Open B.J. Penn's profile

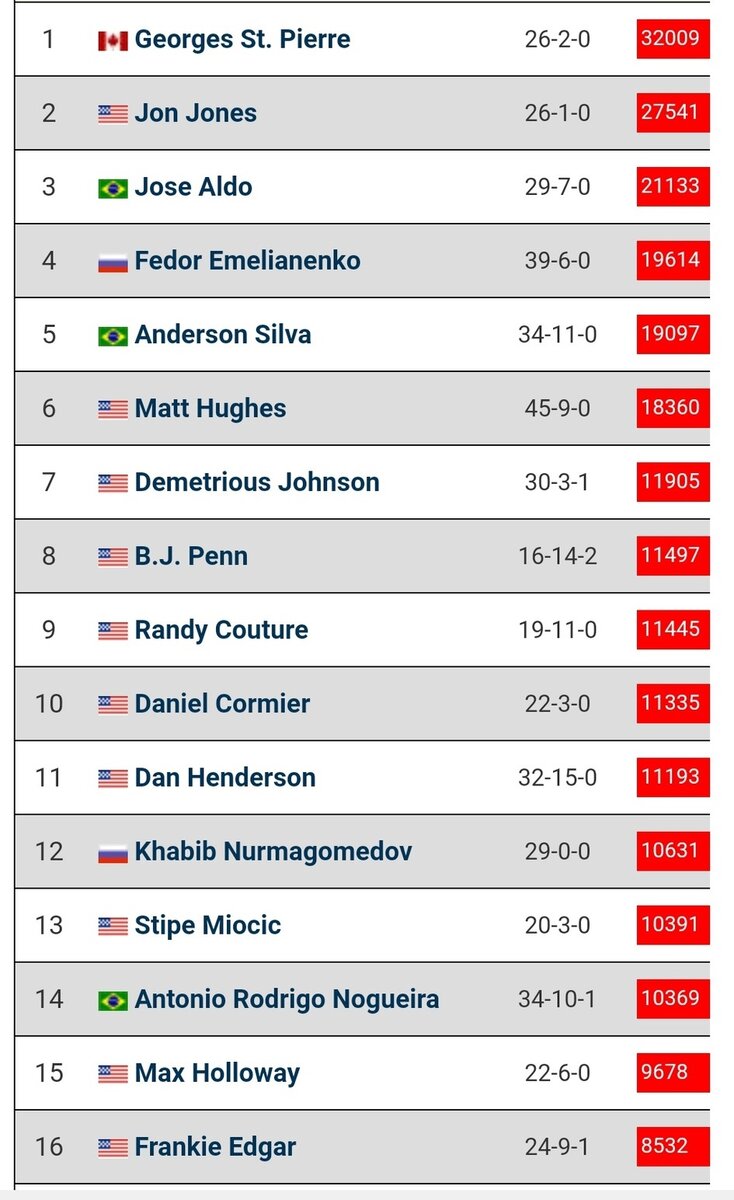tap(191, 556)
